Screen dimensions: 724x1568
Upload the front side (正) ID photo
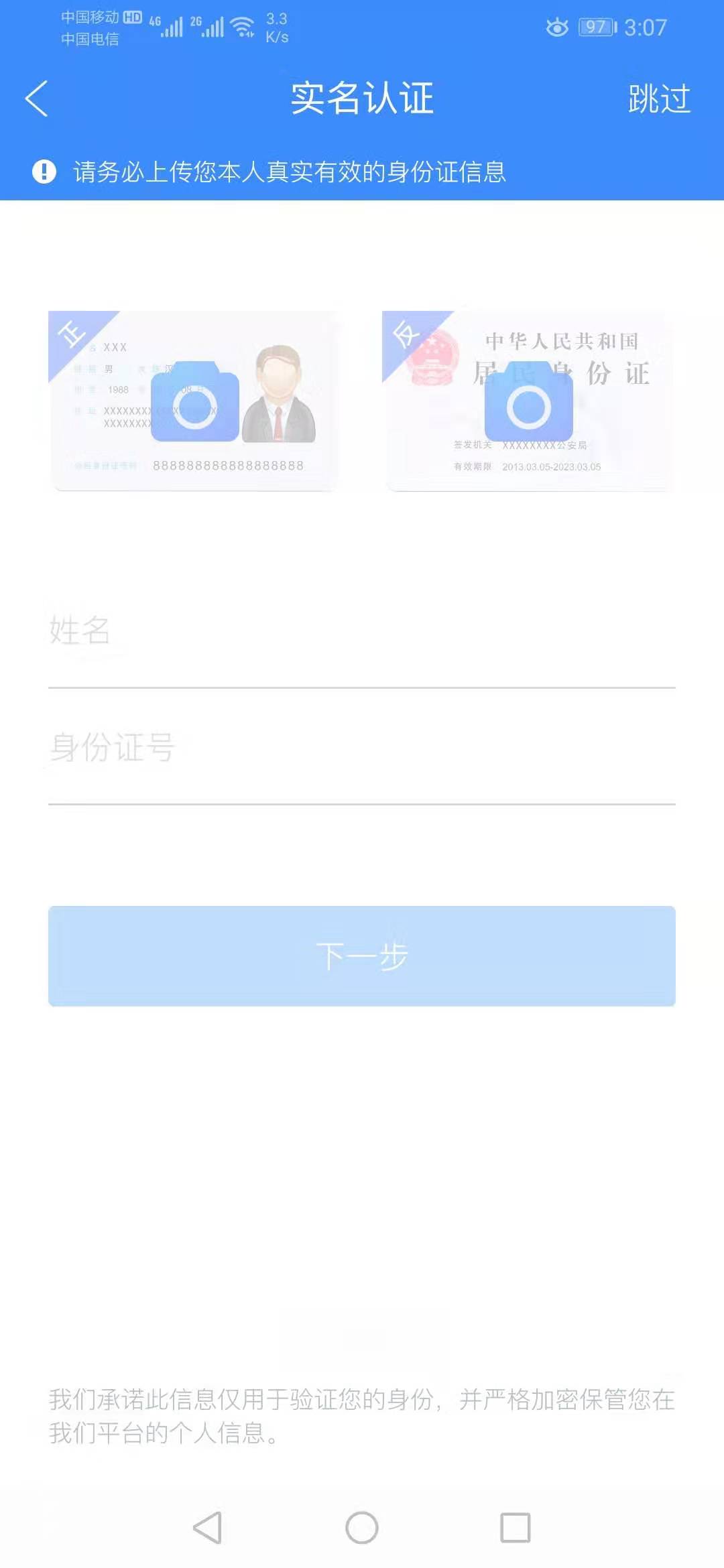pyautogui.click(x=194, y=402)
